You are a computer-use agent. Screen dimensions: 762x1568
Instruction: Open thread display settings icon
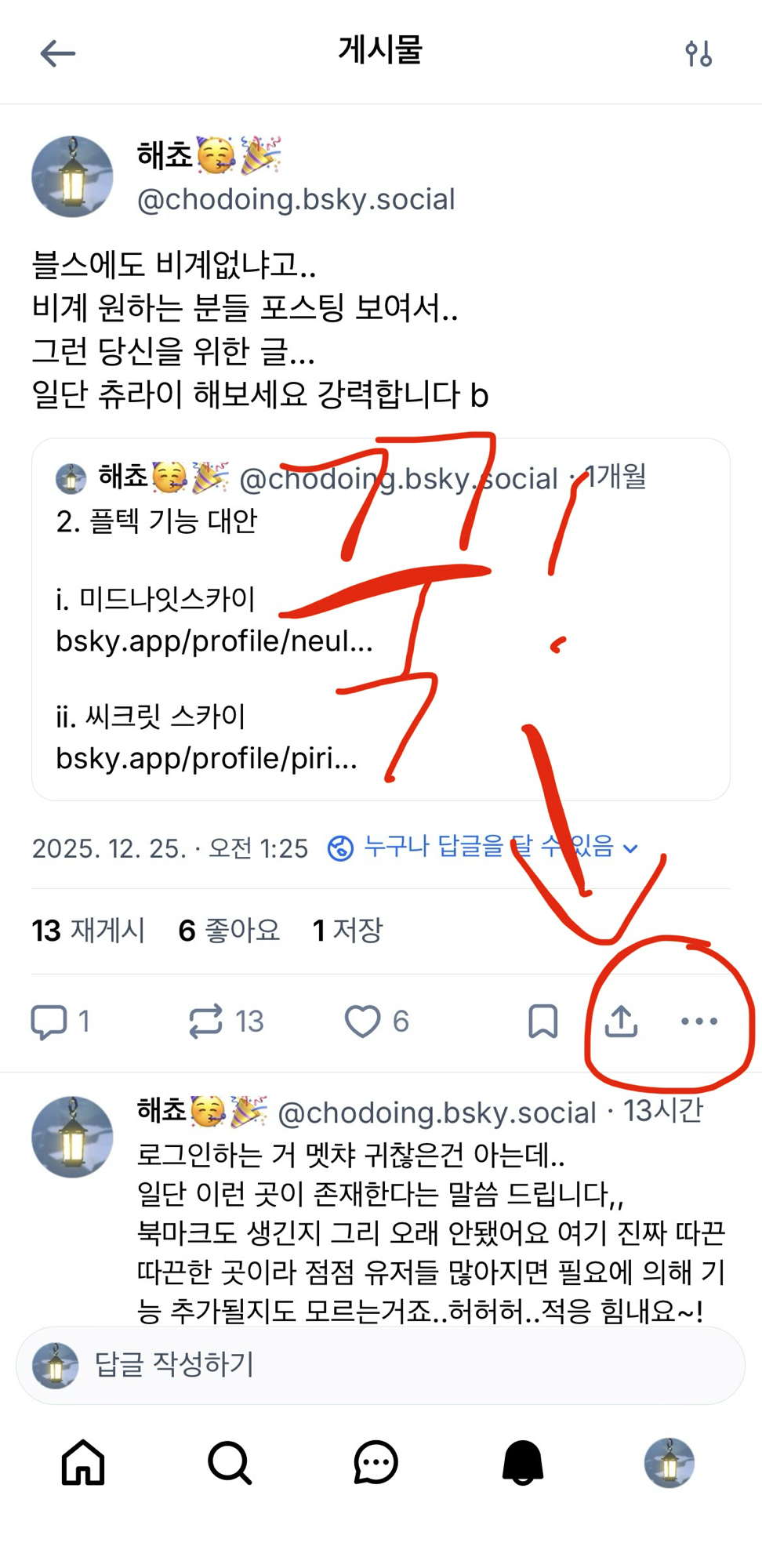click(x=698, y=53)
